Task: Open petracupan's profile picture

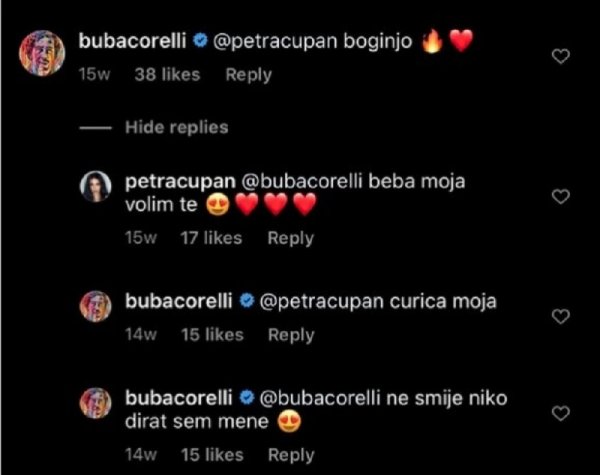Action: pyautogui.click(x=96, y=186)
